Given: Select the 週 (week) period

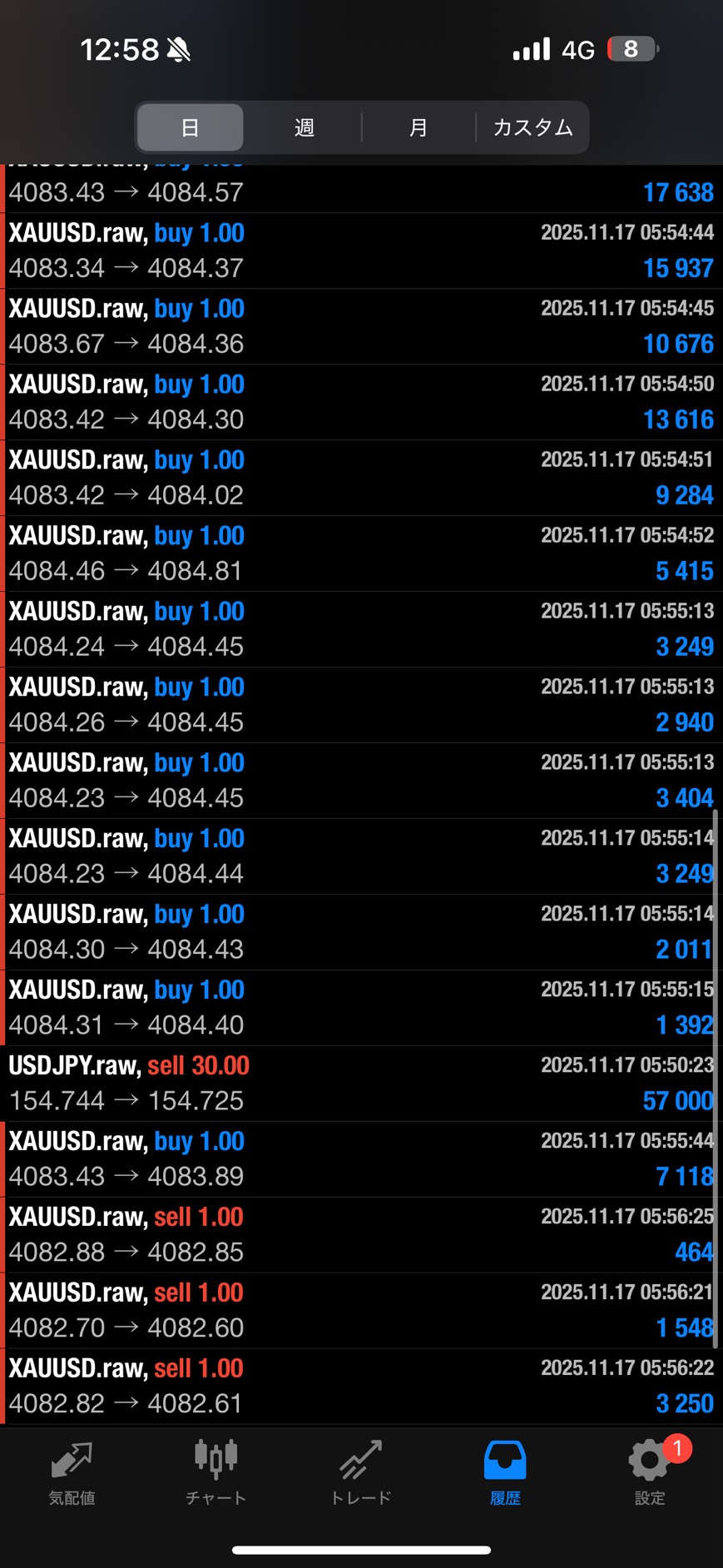Looking at the screenshot, I should pos(304,127).
